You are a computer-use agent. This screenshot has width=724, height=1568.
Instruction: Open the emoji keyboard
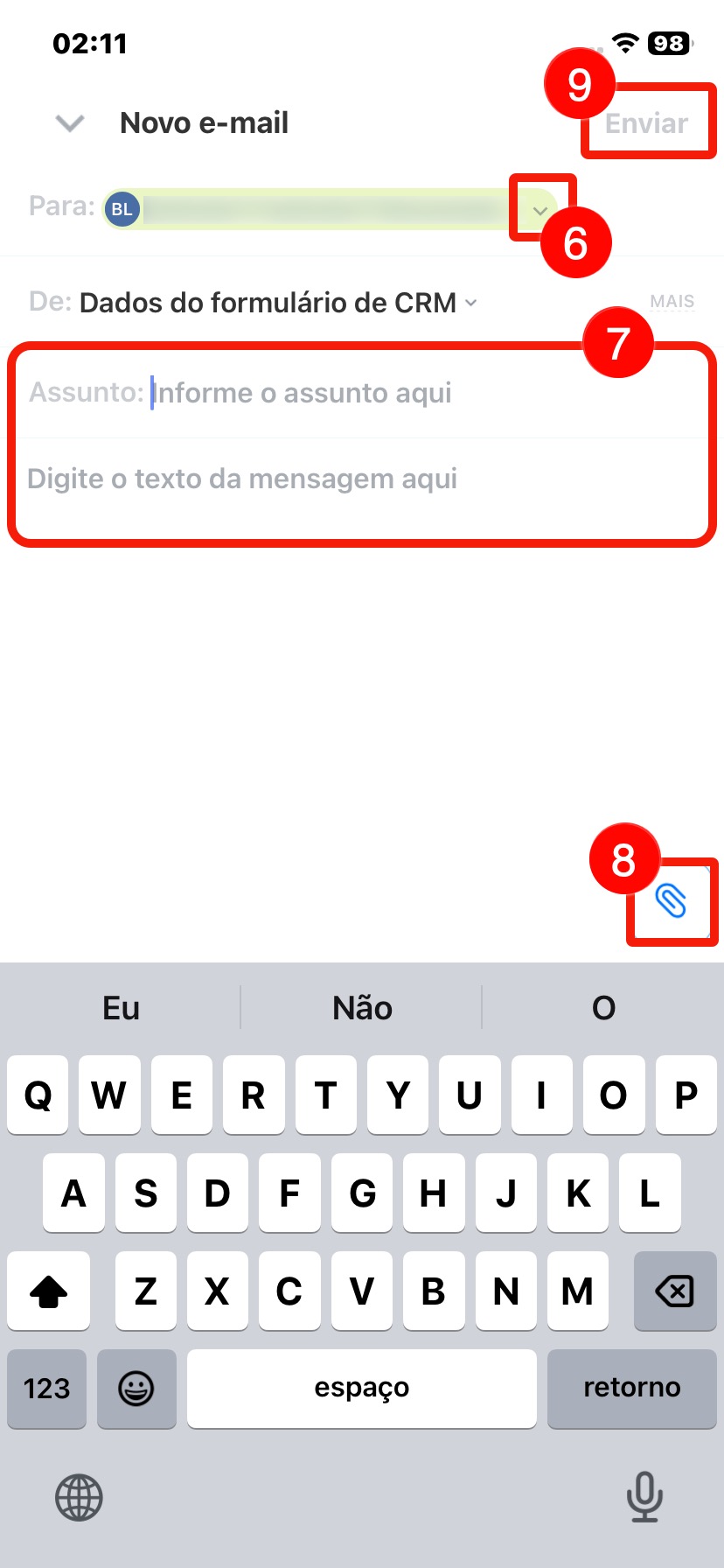click(x=136, y=1389)
